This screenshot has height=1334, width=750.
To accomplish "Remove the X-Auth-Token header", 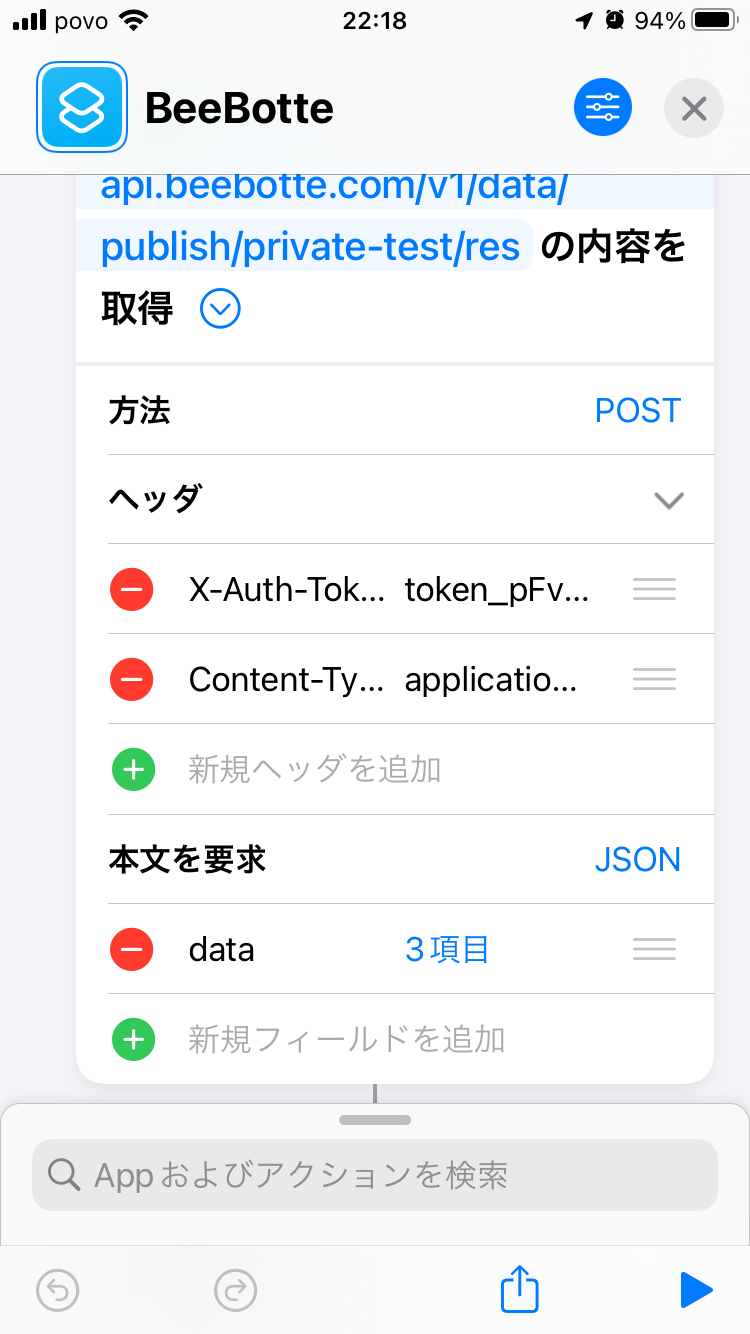I will (132, 590).
